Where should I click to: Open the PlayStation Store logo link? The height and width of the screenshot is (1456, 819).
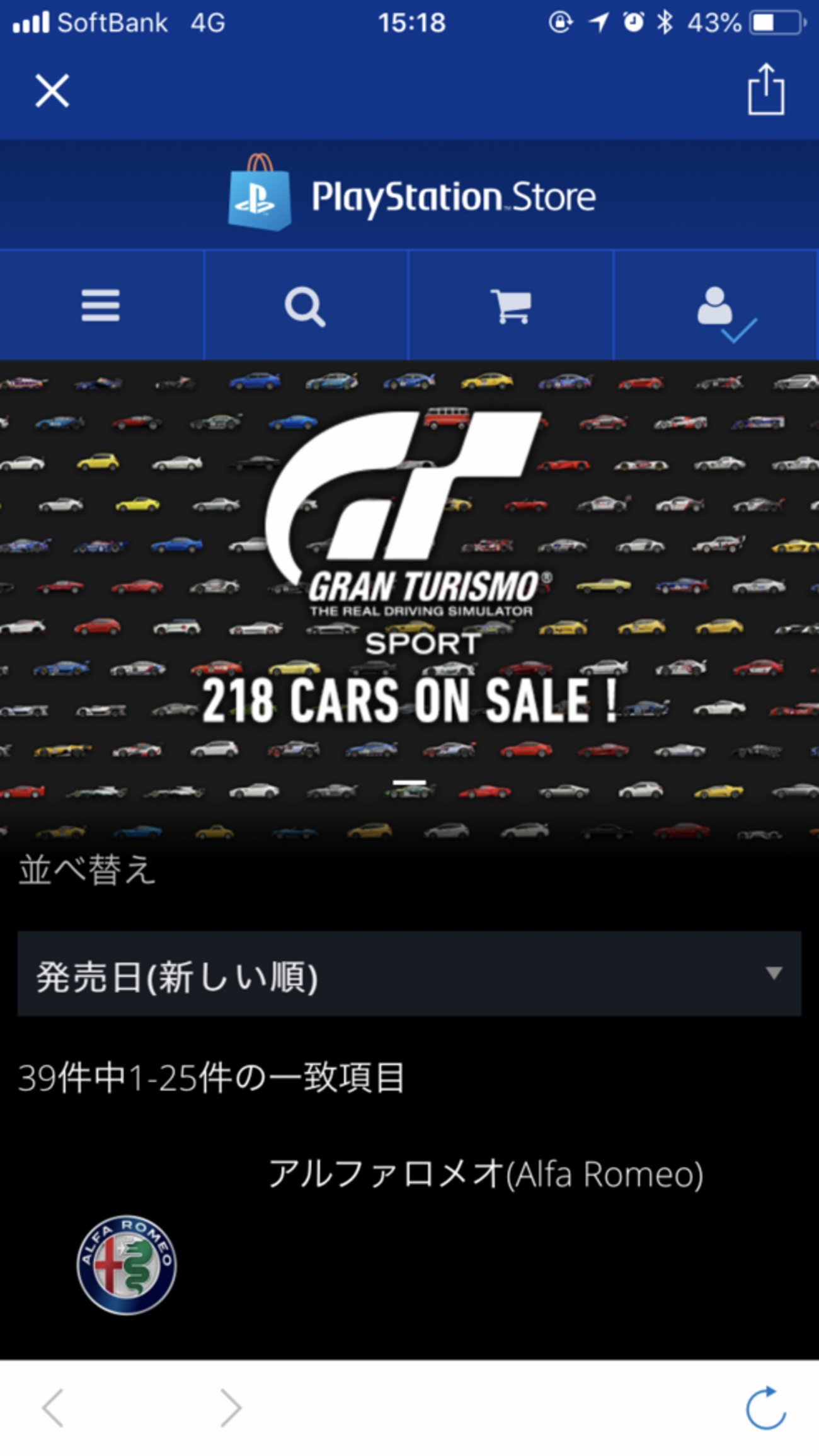411,194
